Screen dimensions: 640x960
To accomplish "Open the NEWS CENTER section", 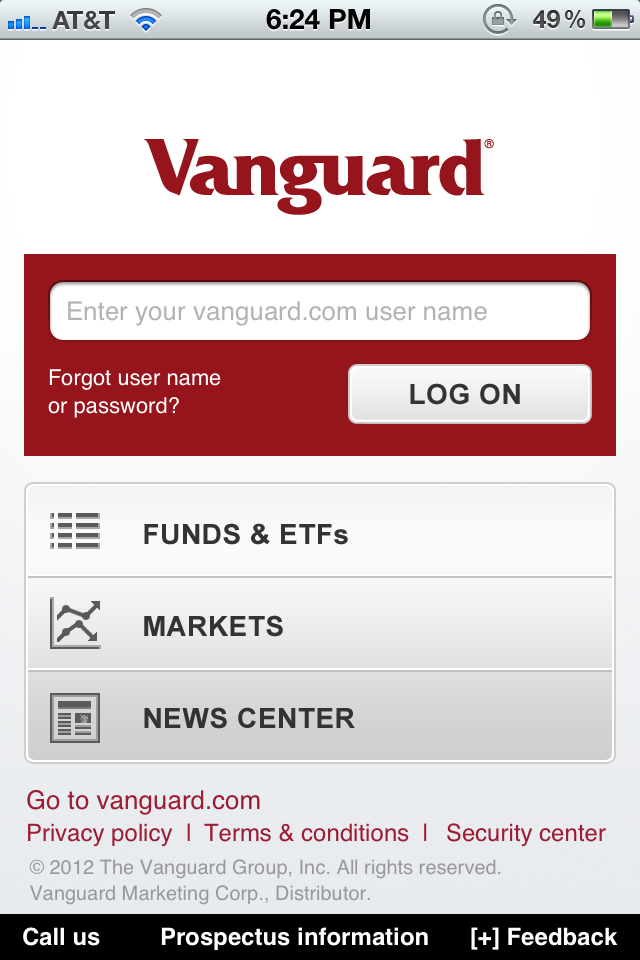I will click(320, 717).
